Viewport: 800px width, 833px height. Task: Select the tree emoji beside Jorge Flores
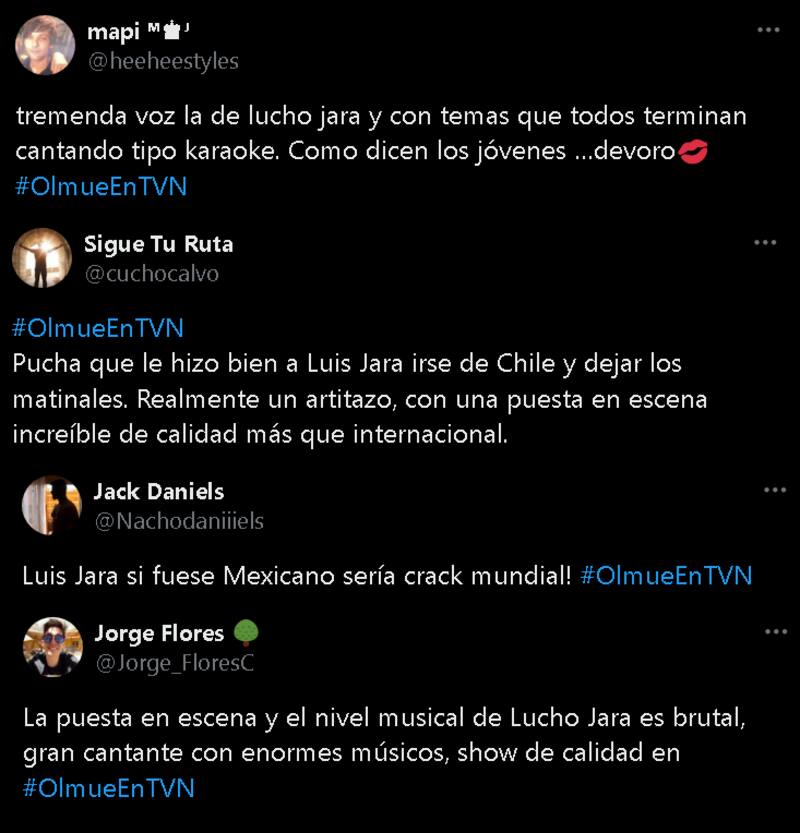click(245, 633)
